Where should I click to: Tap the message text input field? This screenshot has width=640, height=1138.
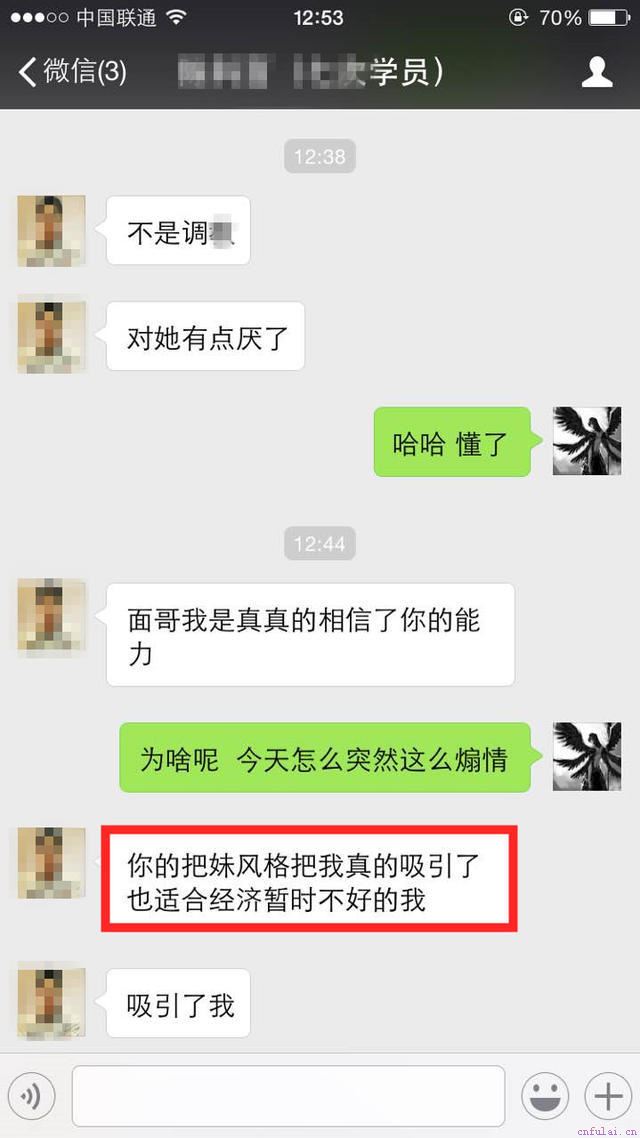tap(288, 1096)
